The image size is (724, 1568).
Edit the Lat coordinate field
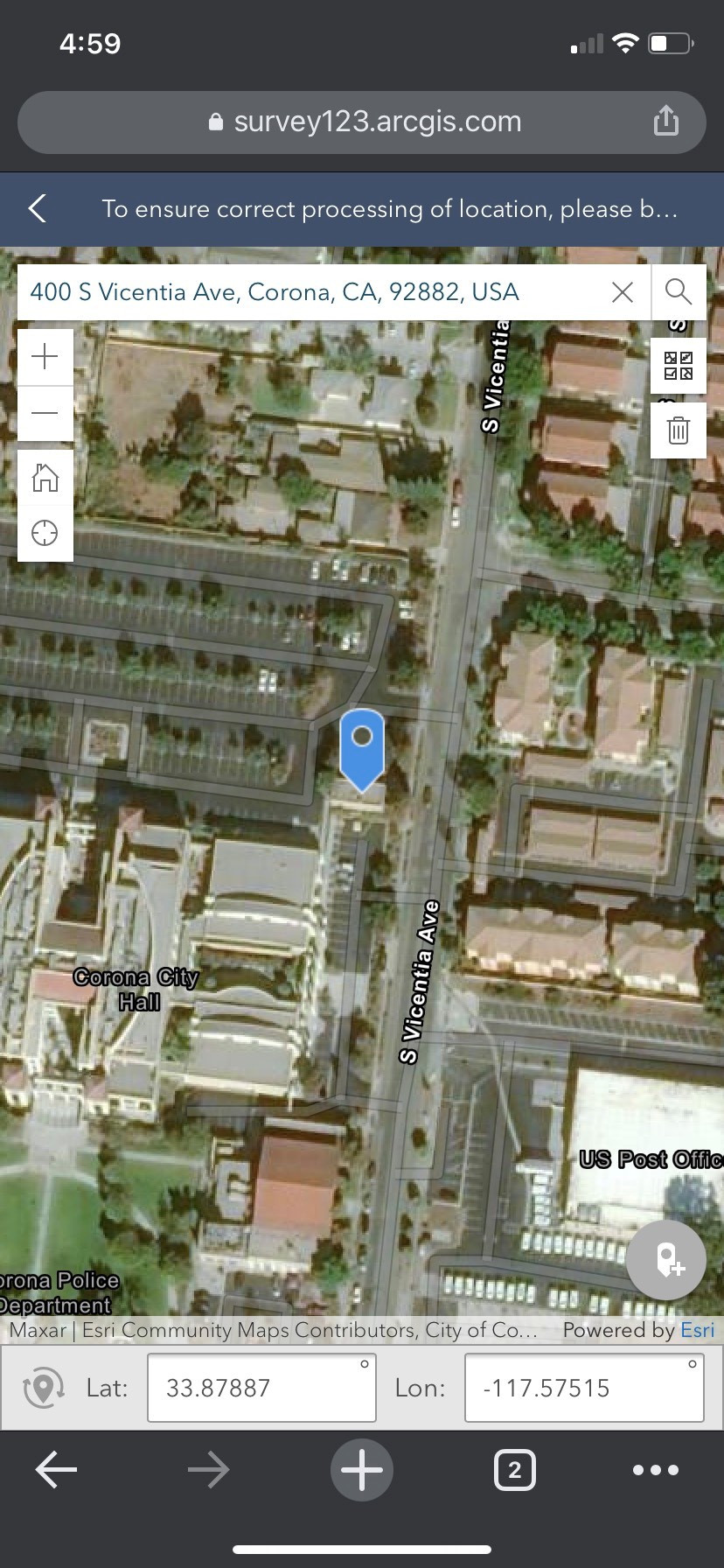[261, 1388]
